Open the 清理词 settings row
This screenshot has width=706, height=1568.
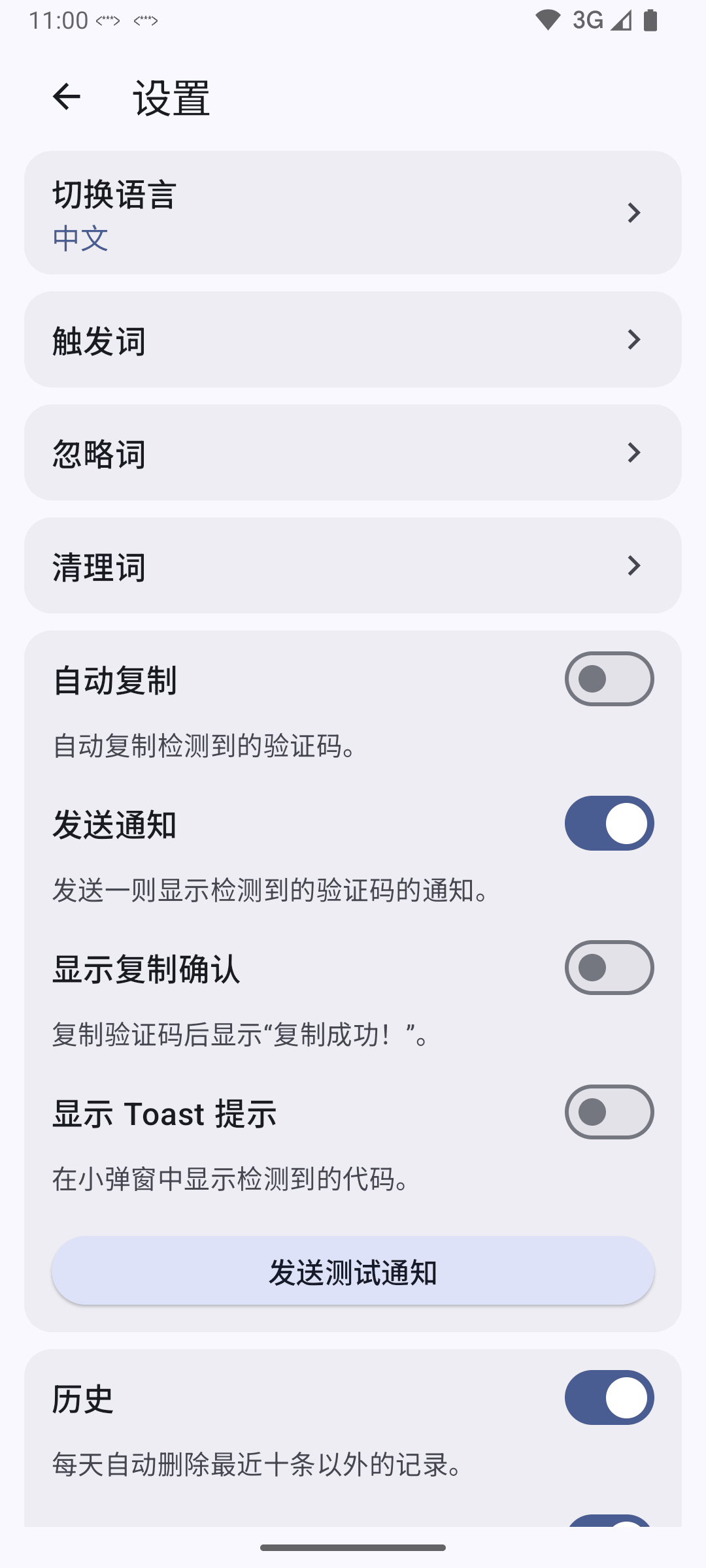(353, 566)
